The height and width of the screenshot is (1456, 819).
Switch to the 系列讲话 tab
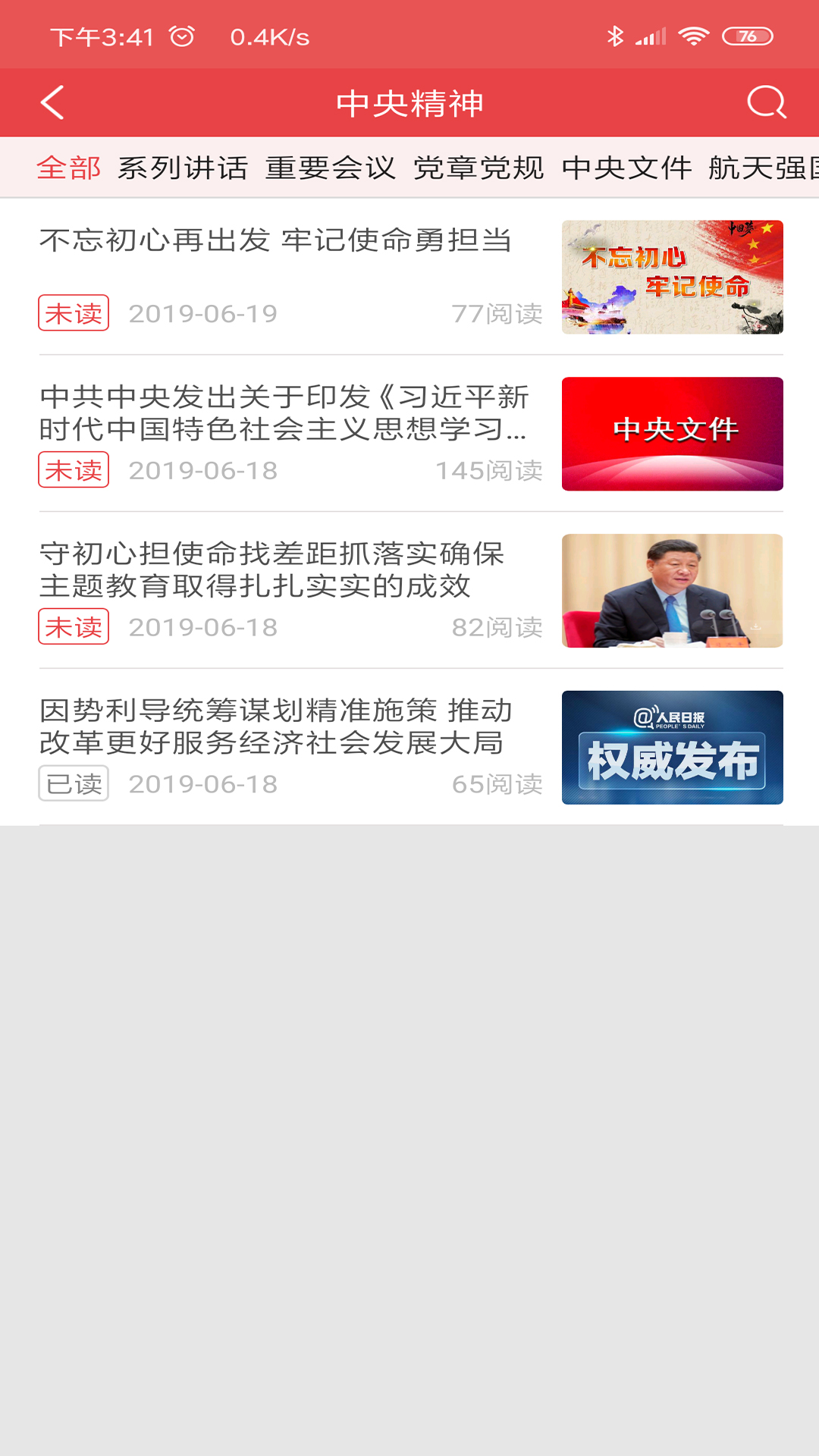pyautogui.click(x=183, y=168)
